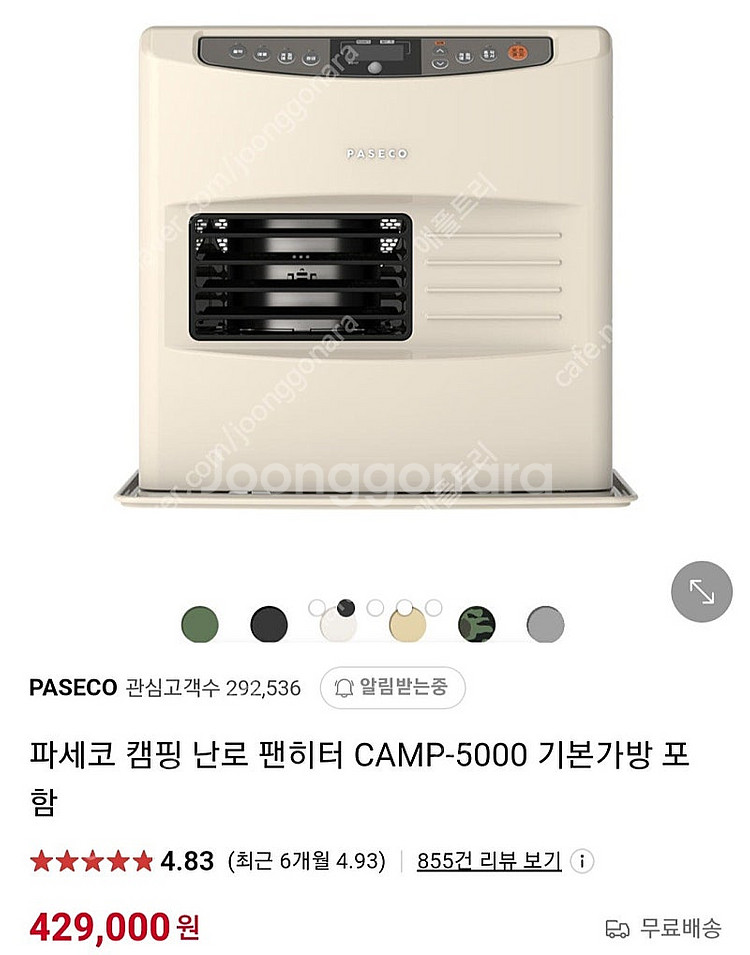Select the camouflage pattern color option
The image size is (750, 955).
pos(478,623)
